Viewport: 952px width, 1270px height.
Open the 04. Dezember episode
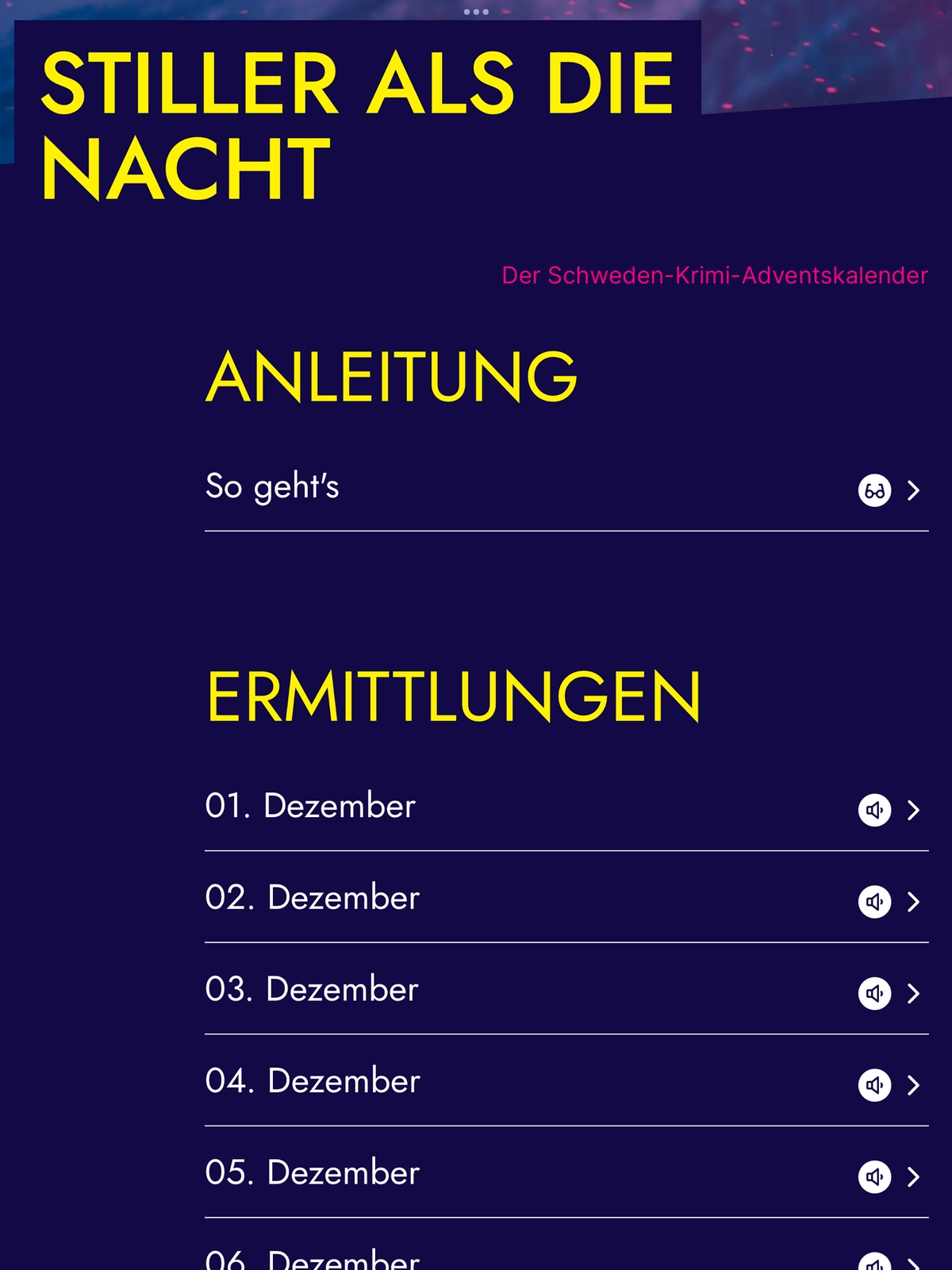(566, 1083)
